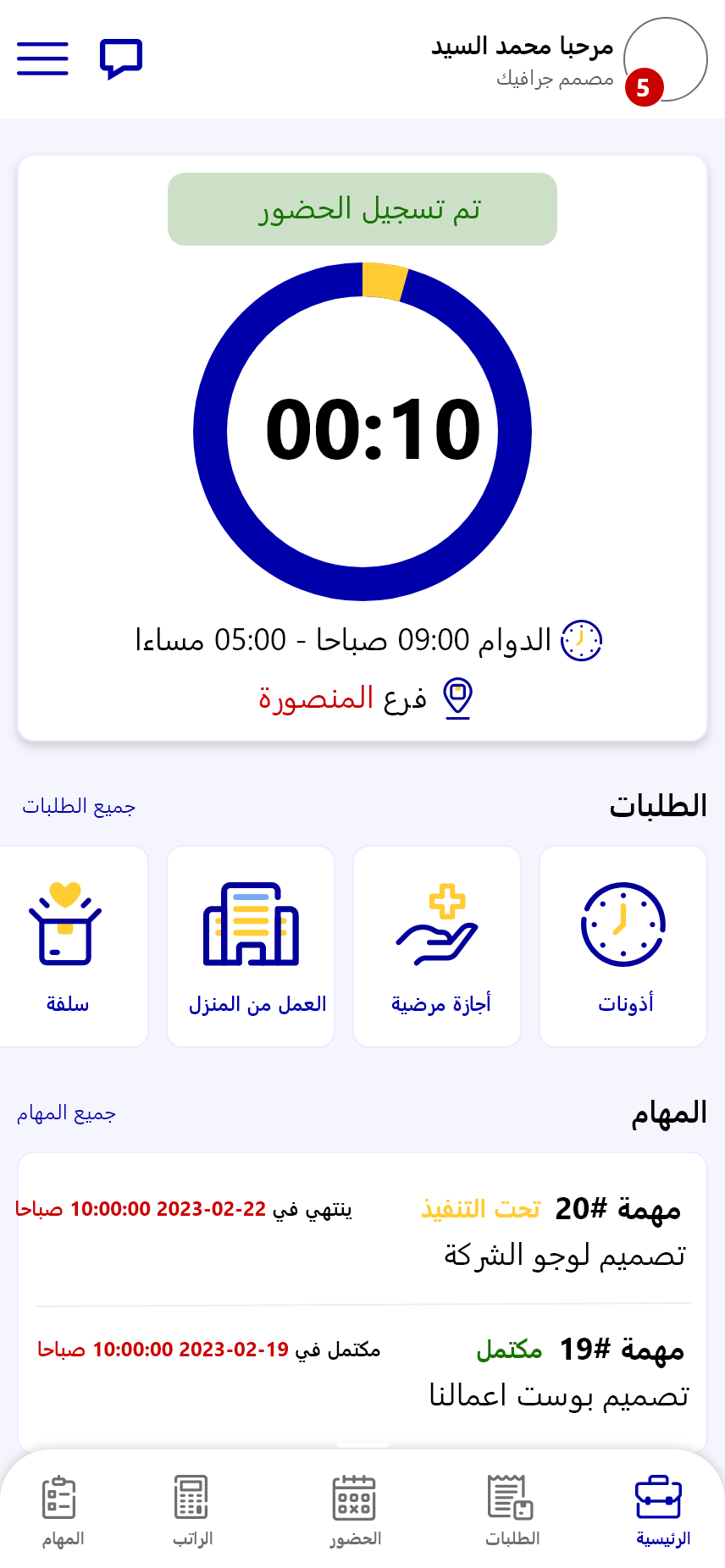Go to the الحضور tab
Screen dimensions: 725x1568
click(x=355, y=1510)
